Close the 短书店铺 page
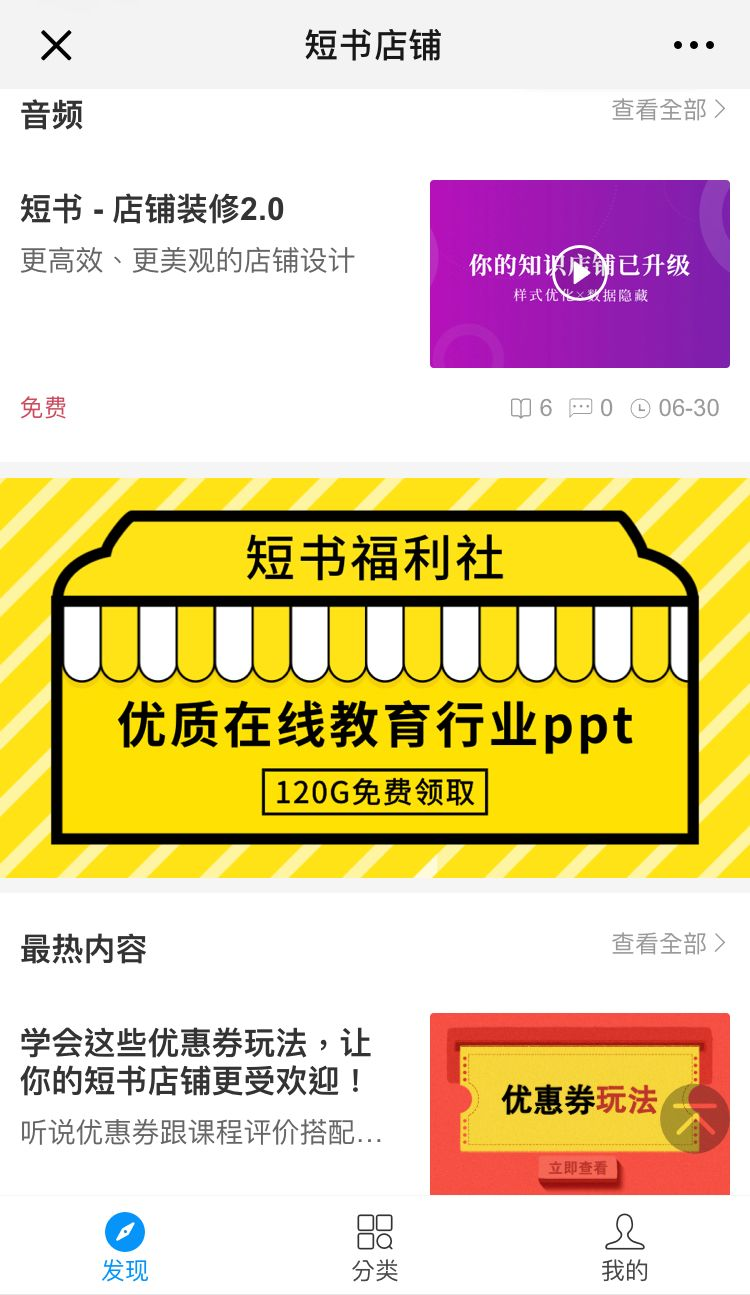750x1295 pixels. coord(56,45)
